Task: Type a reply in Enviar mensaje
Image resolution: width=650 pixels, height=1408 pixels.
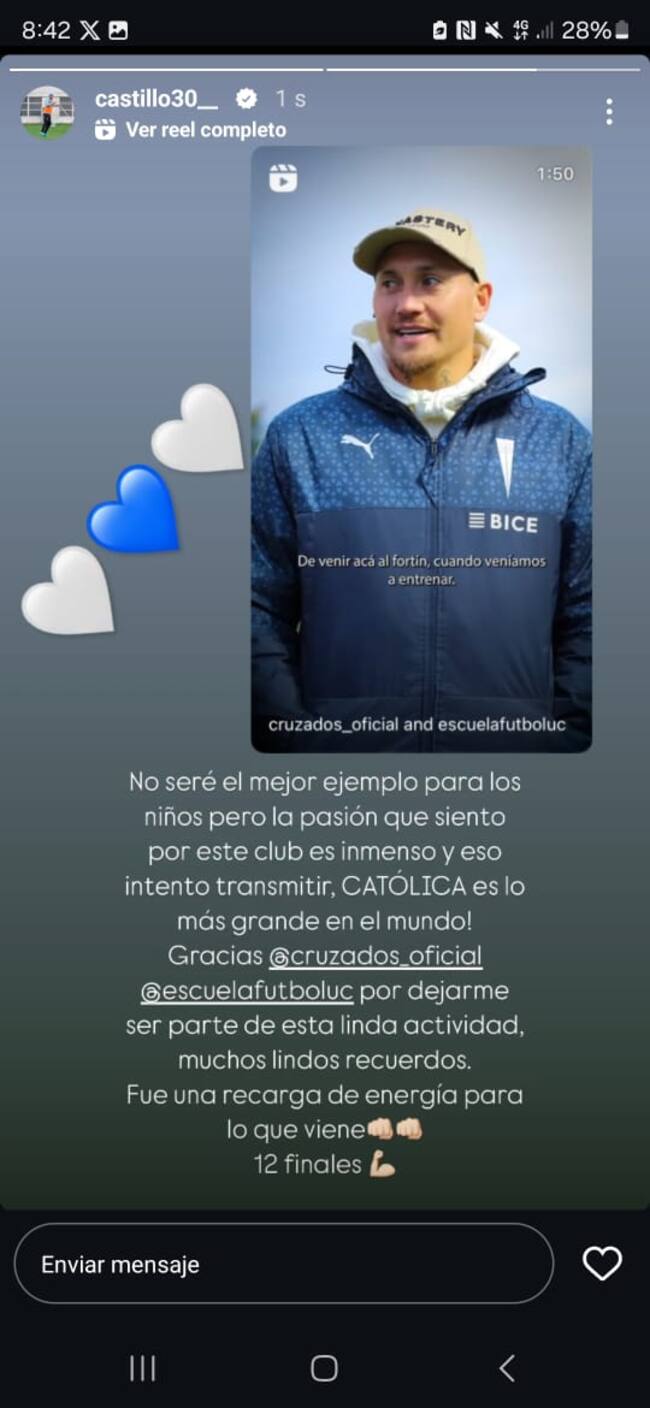Action: [283, 1264]
